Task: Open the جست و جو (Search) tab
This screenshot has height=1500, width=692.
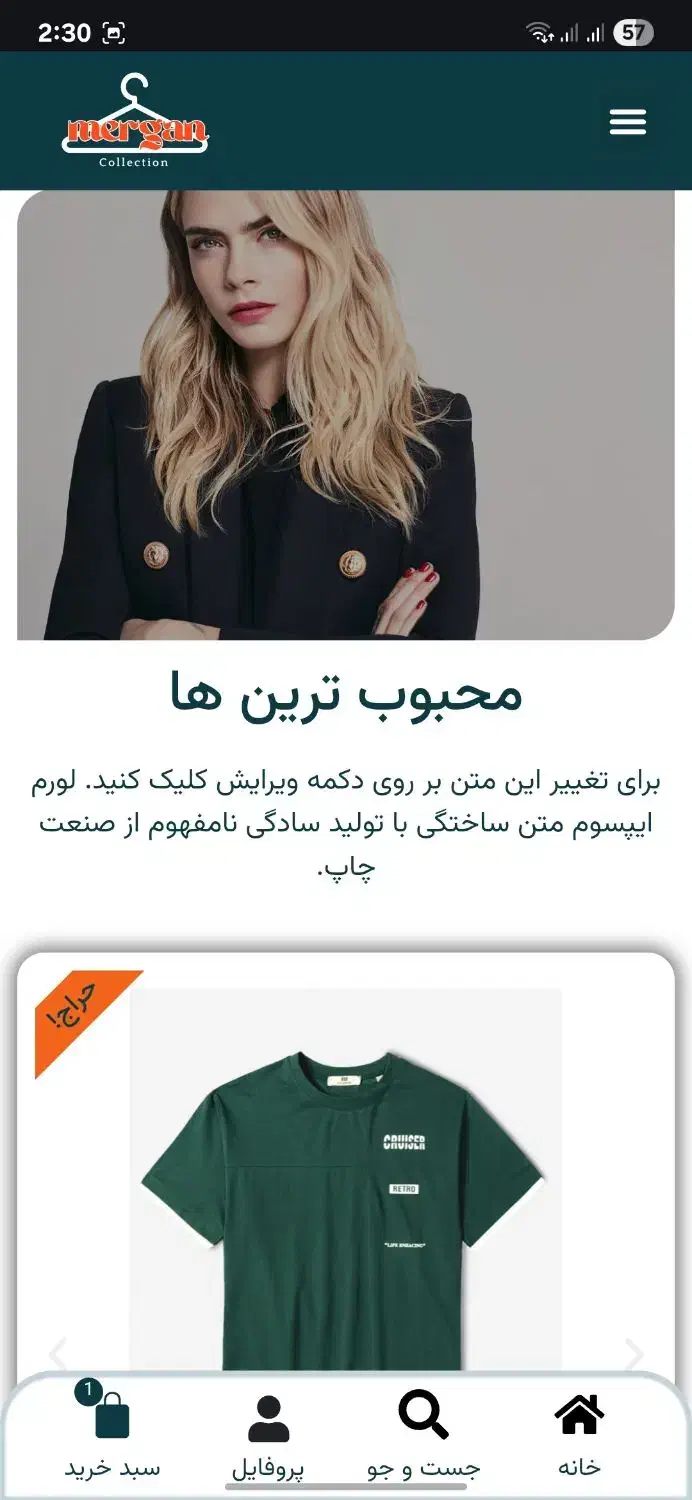Action: [x=424, y=1436]
